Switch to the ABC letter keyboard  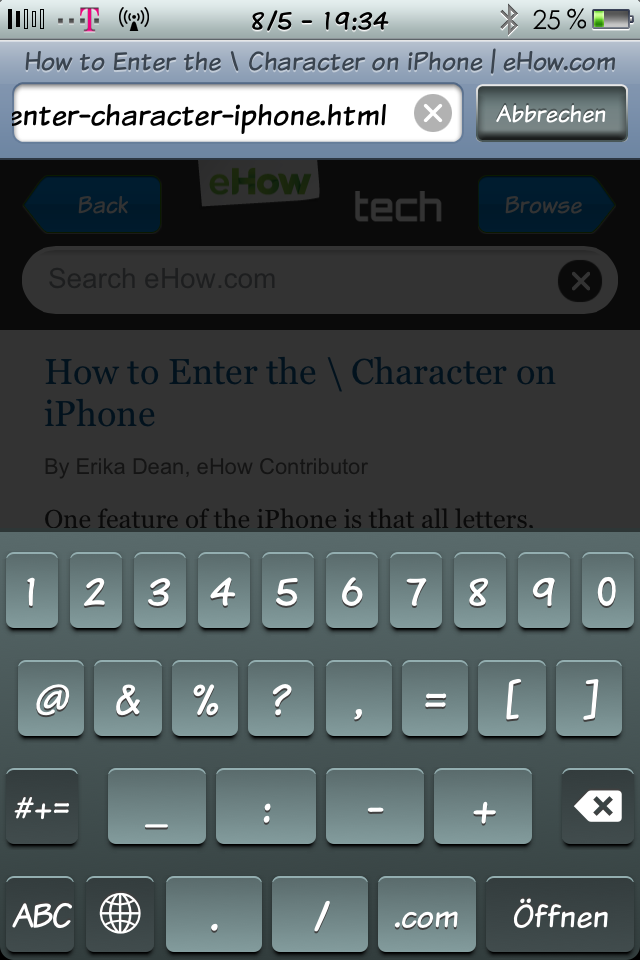42,915
